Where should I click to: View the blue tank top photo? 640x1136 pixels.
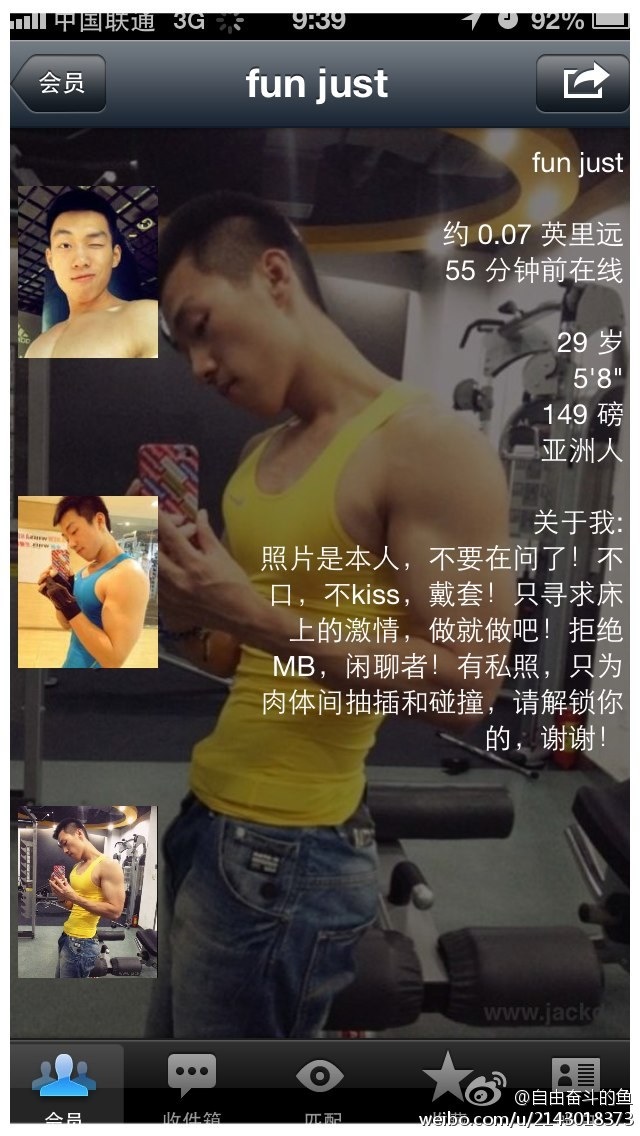(x=88, y=582)
